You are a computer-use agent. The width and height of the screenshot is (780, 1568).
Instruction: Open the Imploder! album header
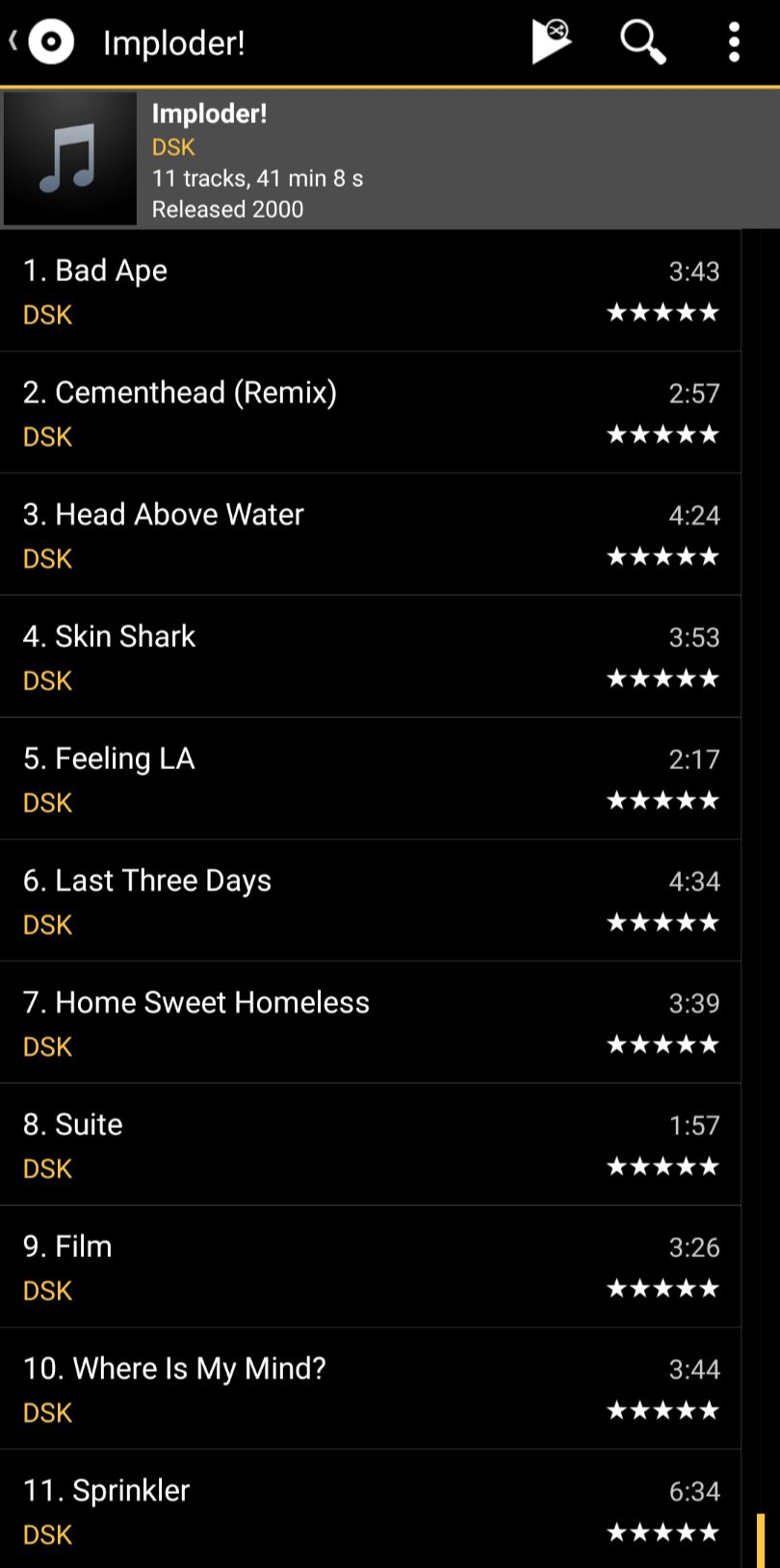[390, 159]
